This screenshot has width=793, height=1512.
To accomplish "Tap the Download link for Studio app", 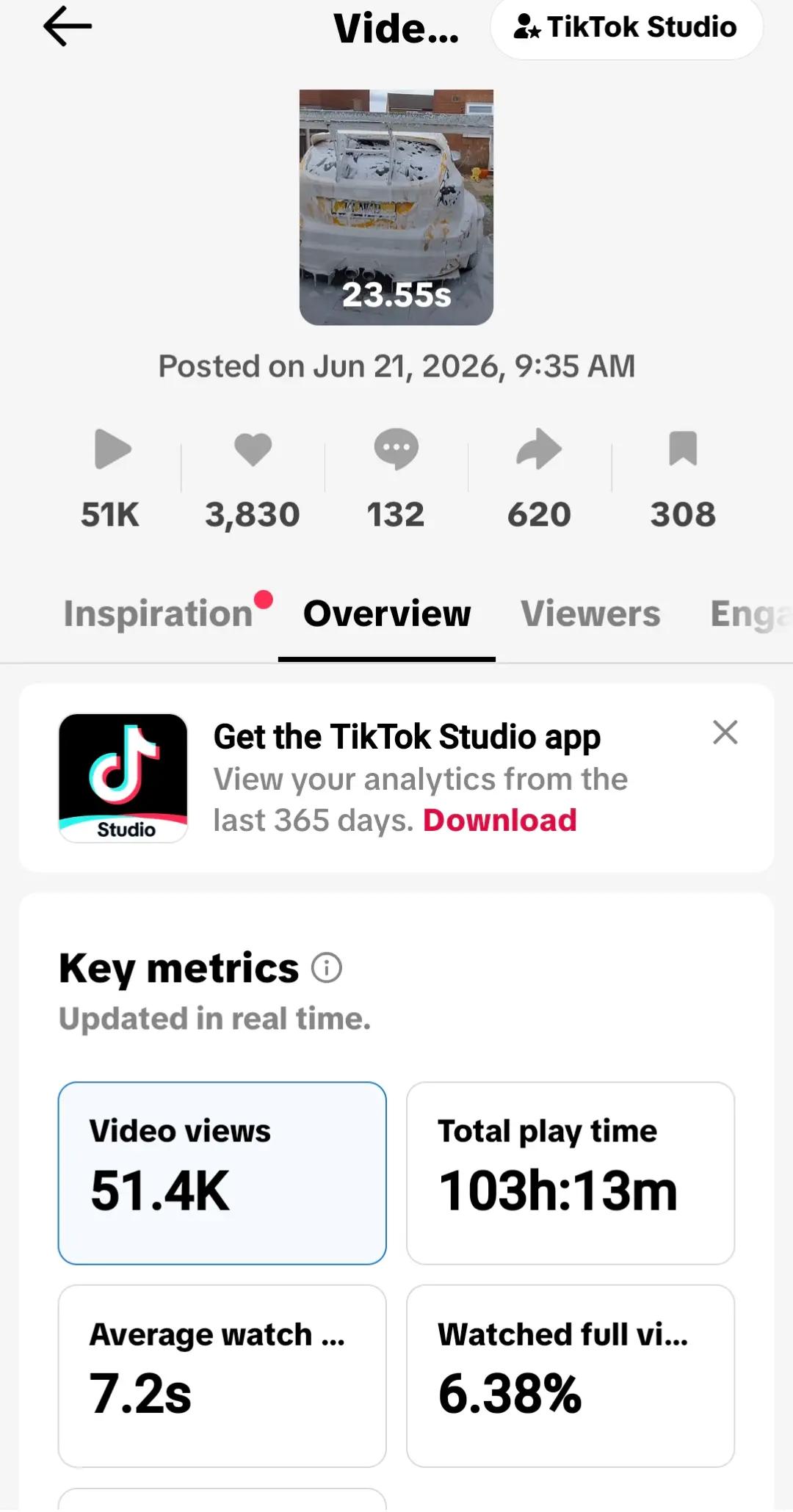I will coord(500,821).
